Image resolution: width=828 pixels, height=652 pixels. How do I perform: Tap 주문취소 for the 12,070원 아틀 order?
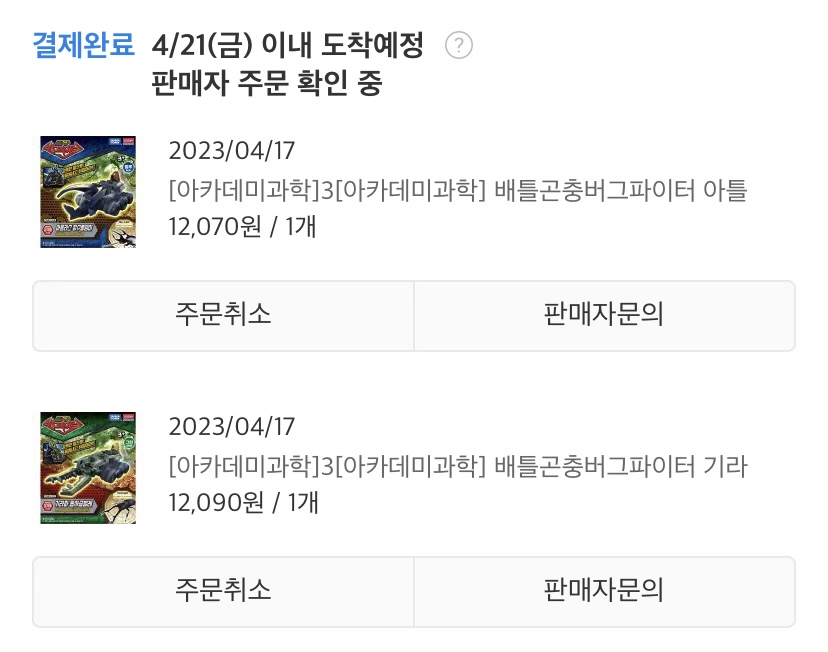tap(223, 315)
